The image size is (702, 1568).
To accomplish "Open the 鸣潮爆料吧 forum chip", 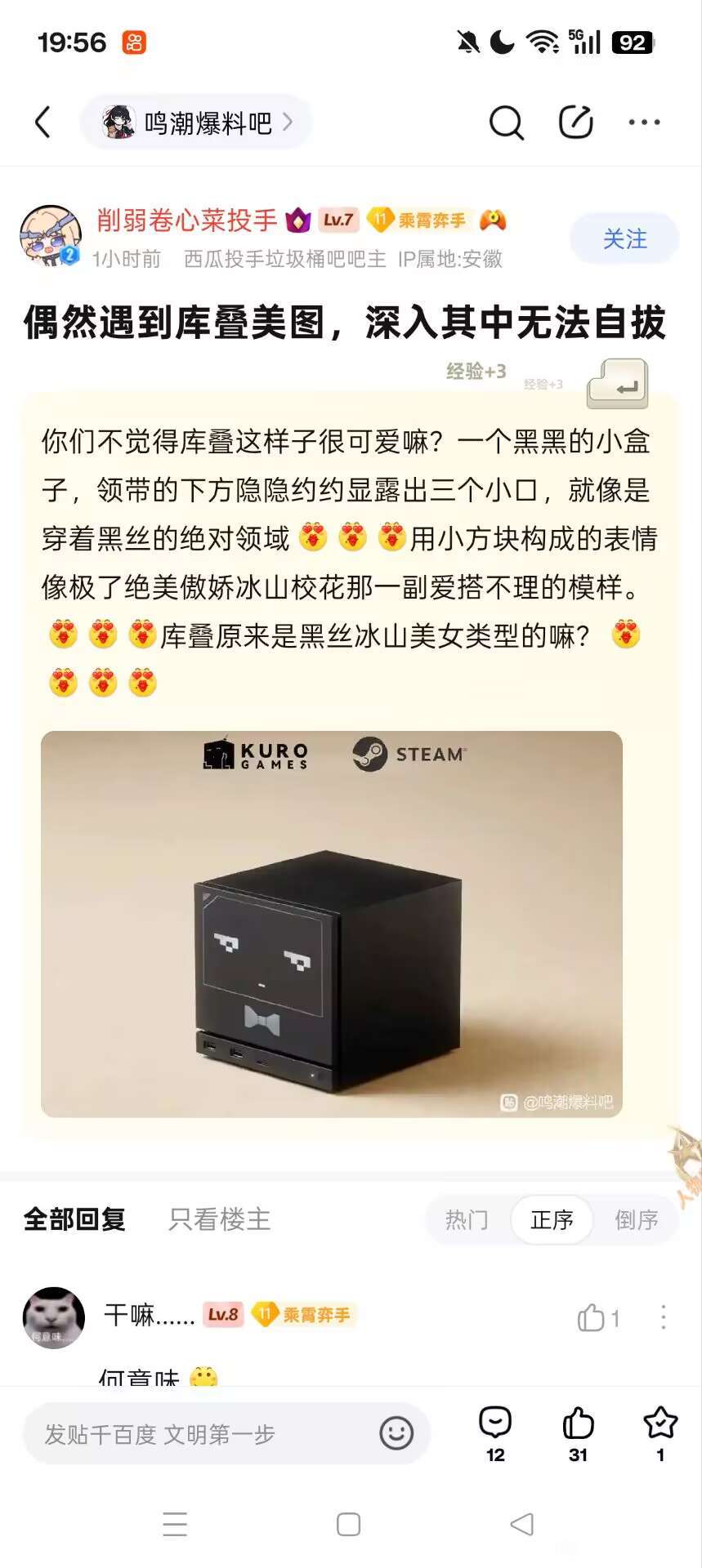I will coord(196,122).
